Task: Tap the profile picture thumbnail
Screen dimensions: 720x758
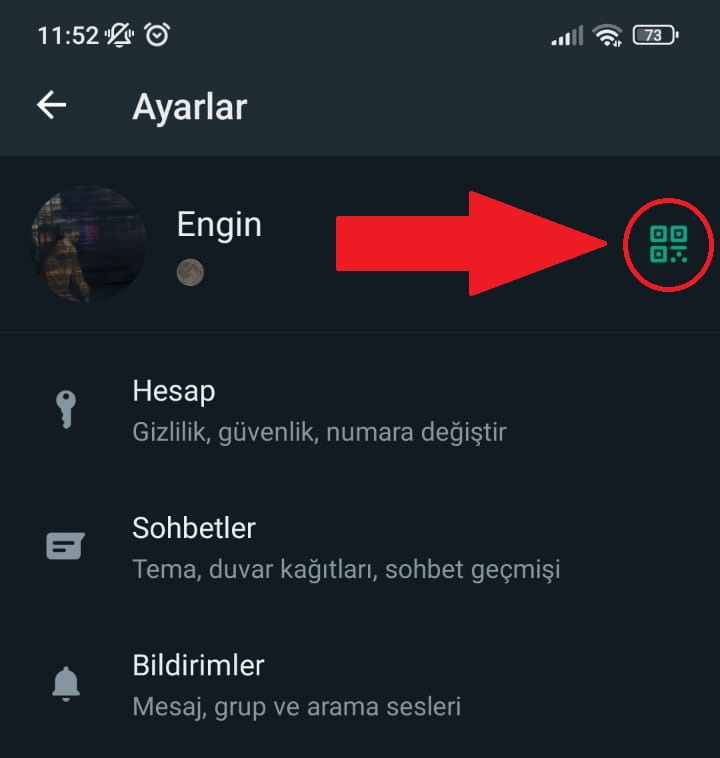Action: click(89, 243)
